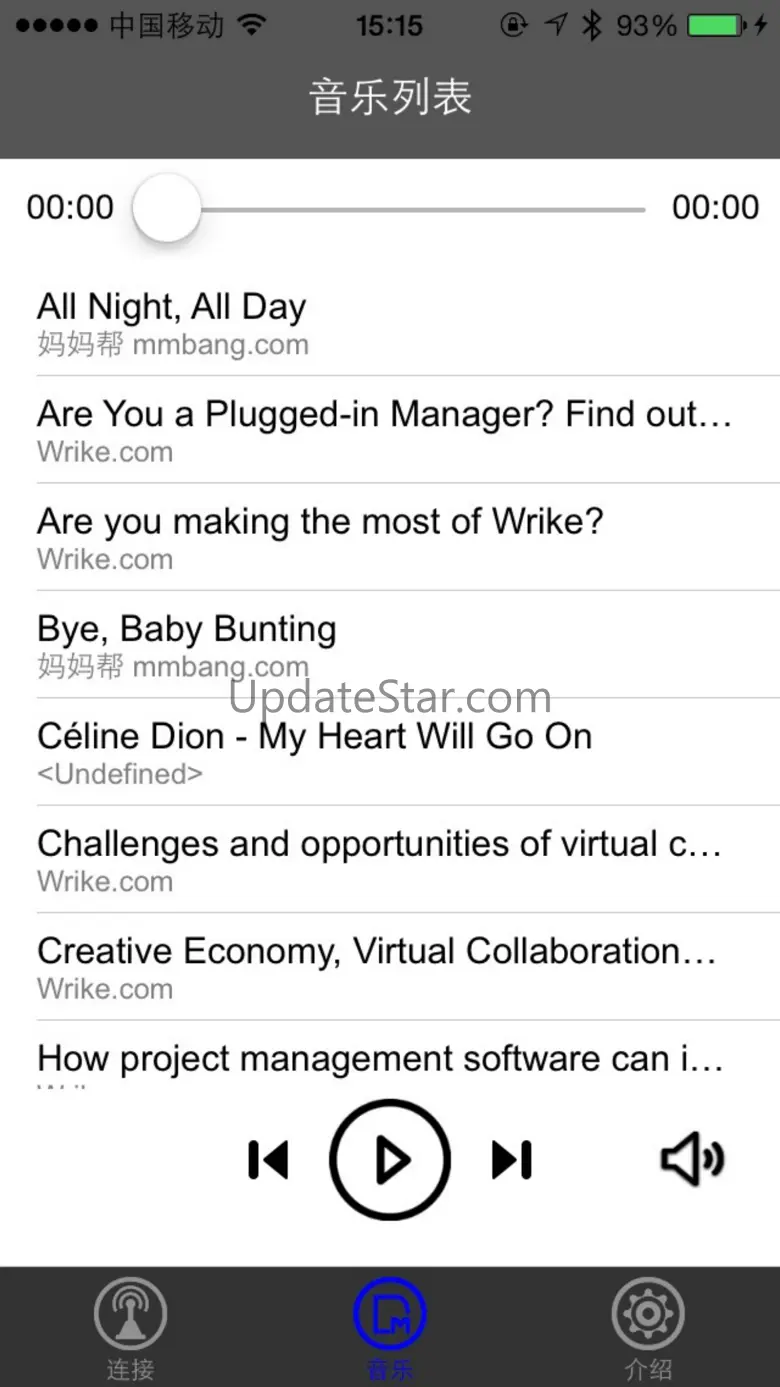This screenshot has width=780, height=1387.
Task: Tap the playback progress slider knob
Action: pos(167,208)
